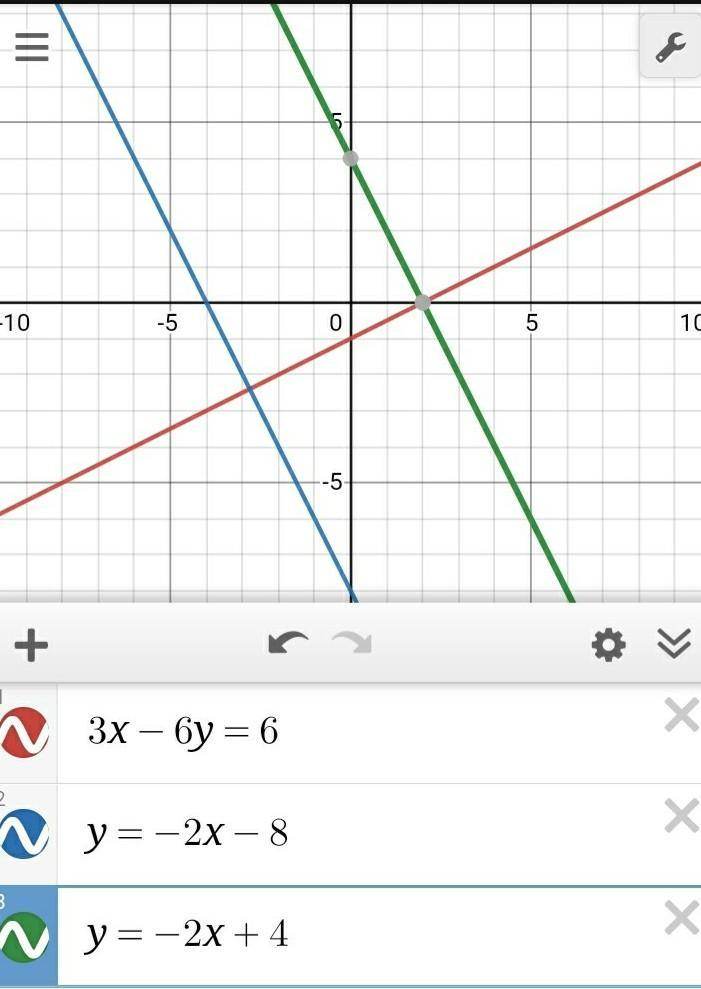Screen dimensions: 701x989
Task: Select the green line's y-intercept point
Action: pyautogui.click(x=350, y=158)
